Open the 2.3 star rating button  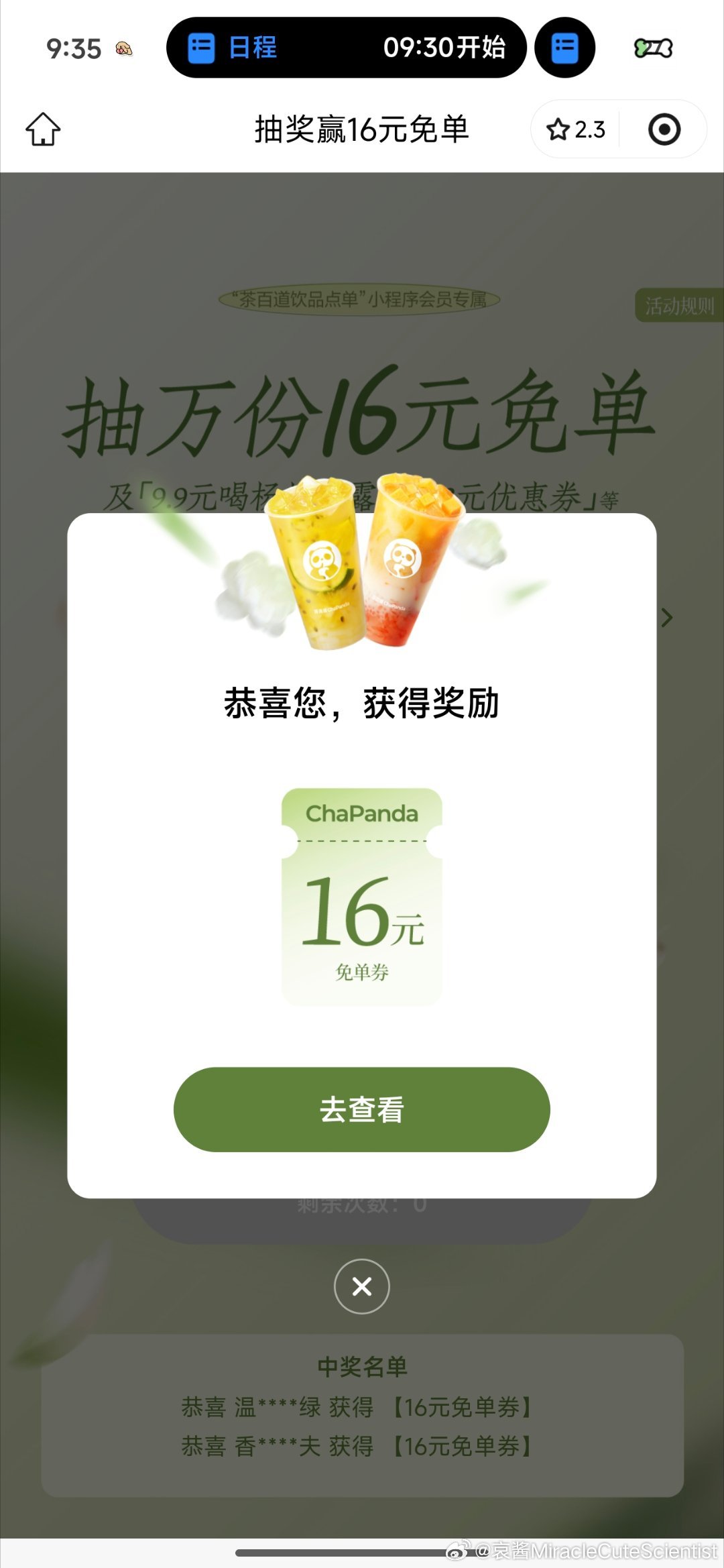(x=577, y=129)
